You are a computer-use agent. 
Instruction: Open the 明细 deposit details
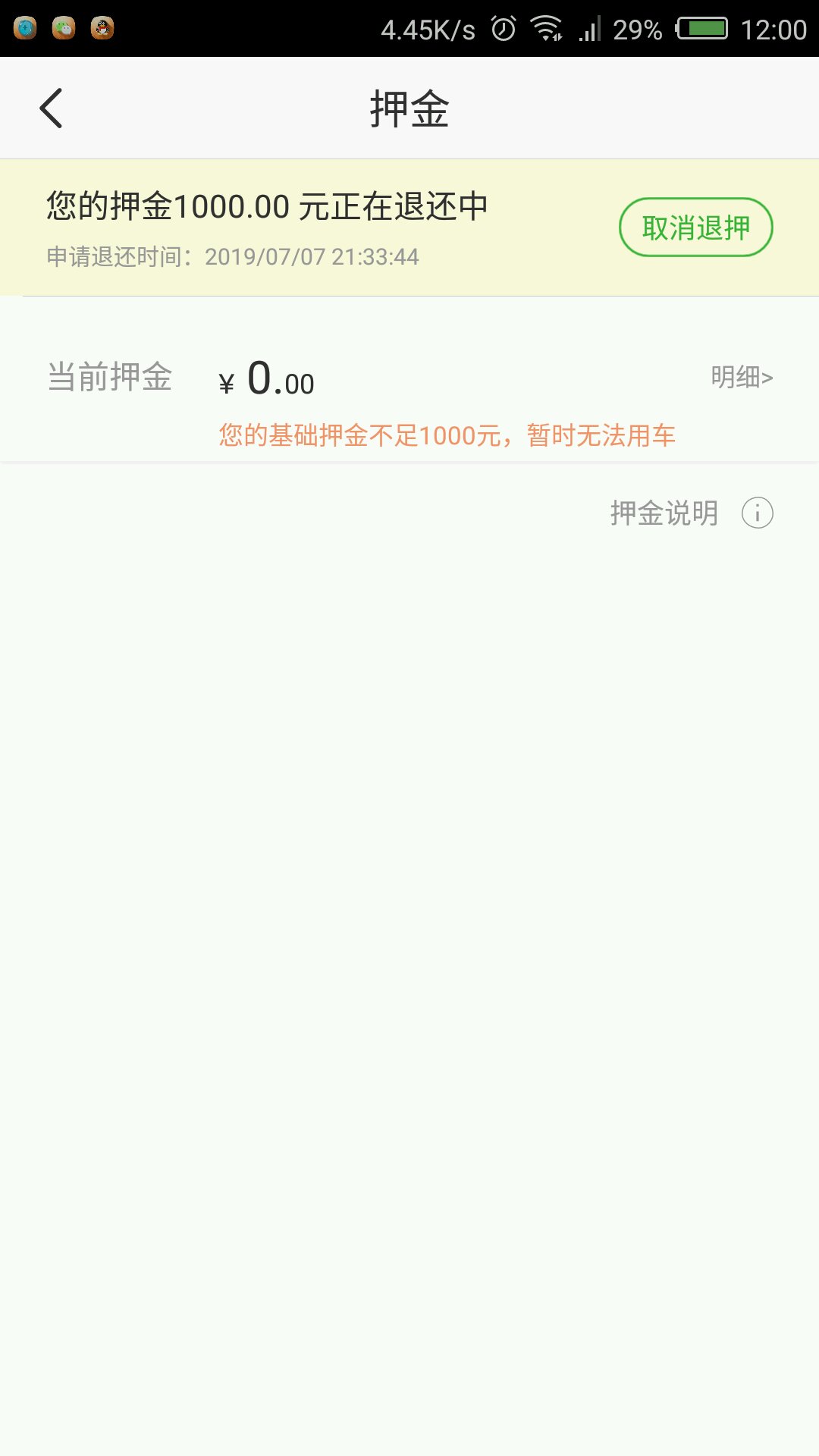coord(742,377)
